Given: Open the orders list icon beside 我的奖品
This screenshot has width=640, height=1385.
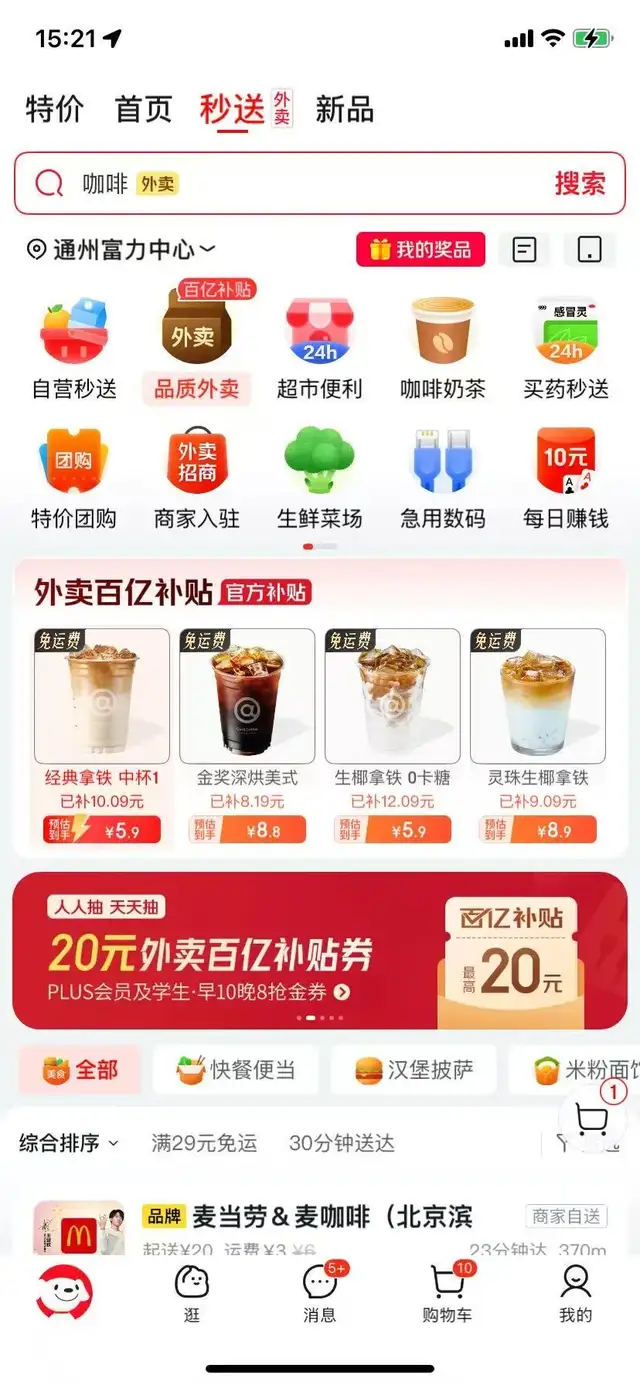Looking at the screenshot, I should 525,250.
